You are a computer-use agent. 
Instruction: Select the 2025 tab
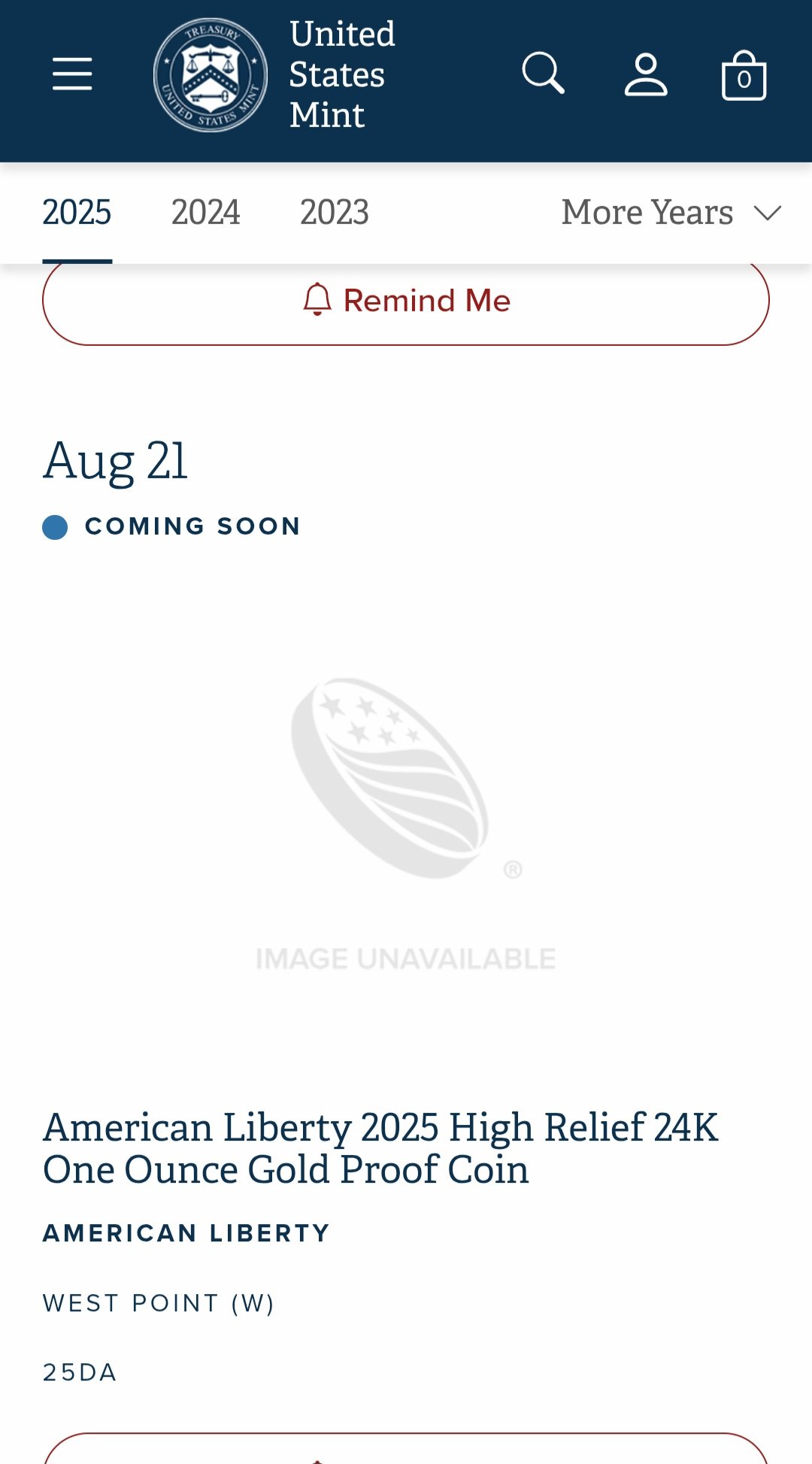(77, 212)
